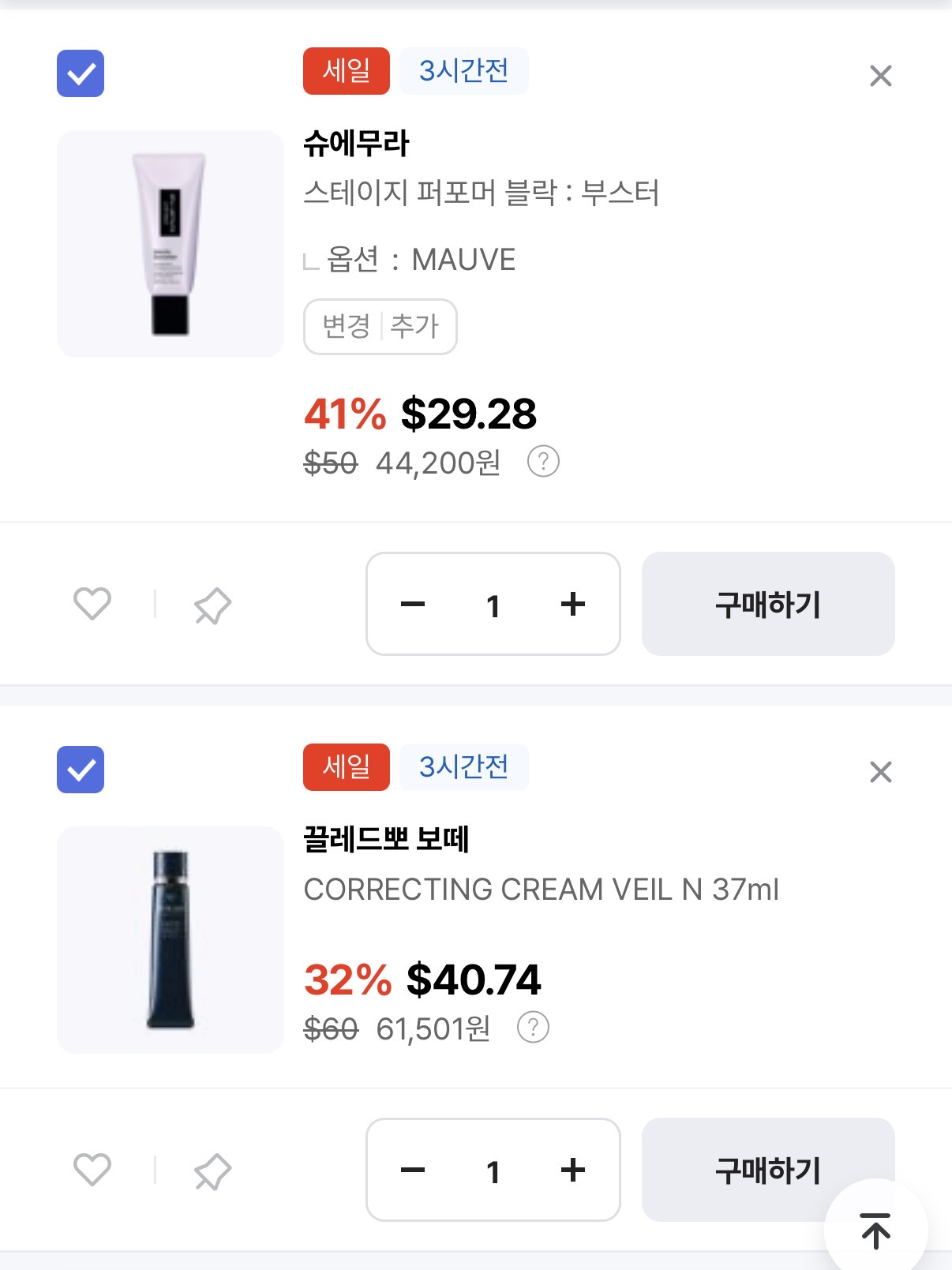Decrease quantity of 슈에무라 item
Screen dimensions: 952x1270
click(x=413, y=605)
